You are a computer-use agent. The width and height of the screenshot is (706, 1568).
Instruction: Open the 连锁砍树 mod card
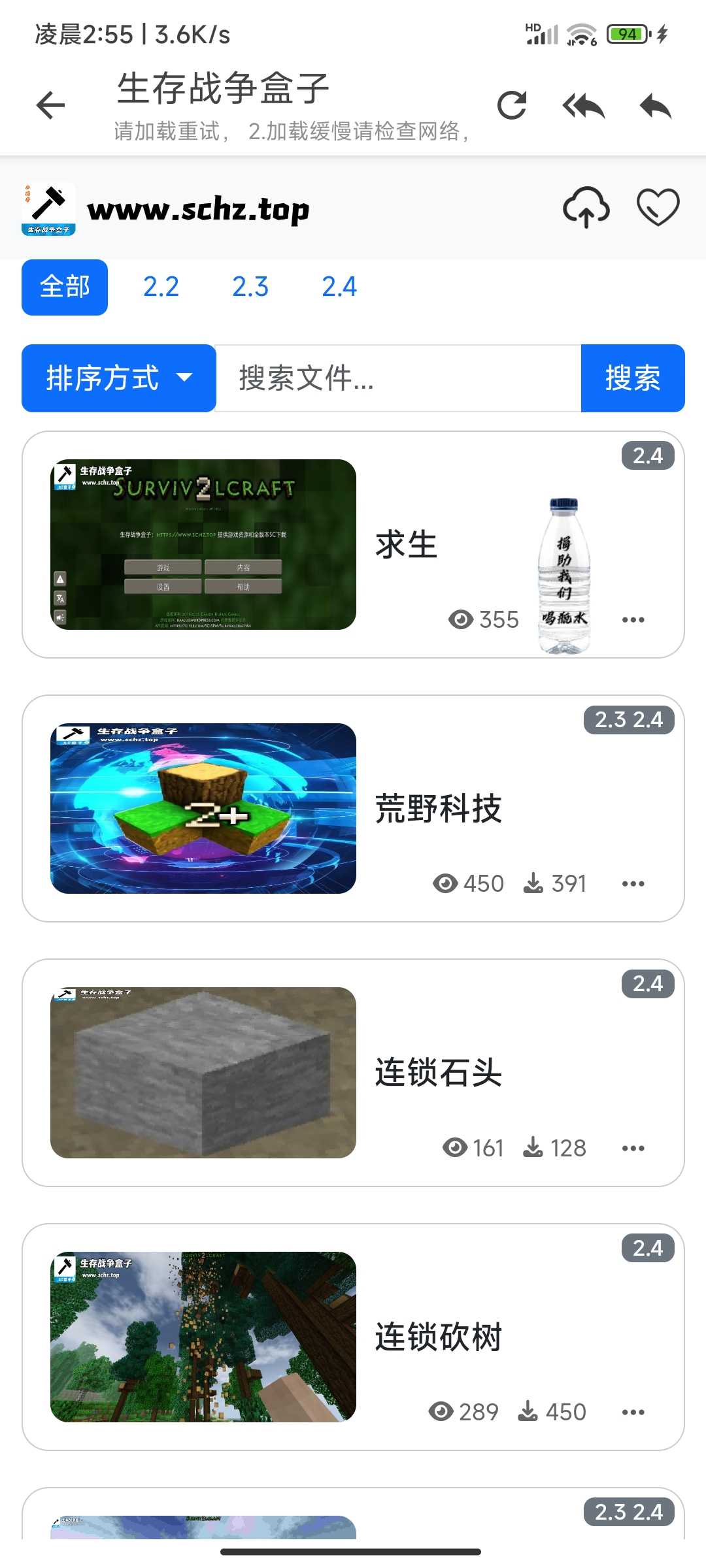[438, 1337]
